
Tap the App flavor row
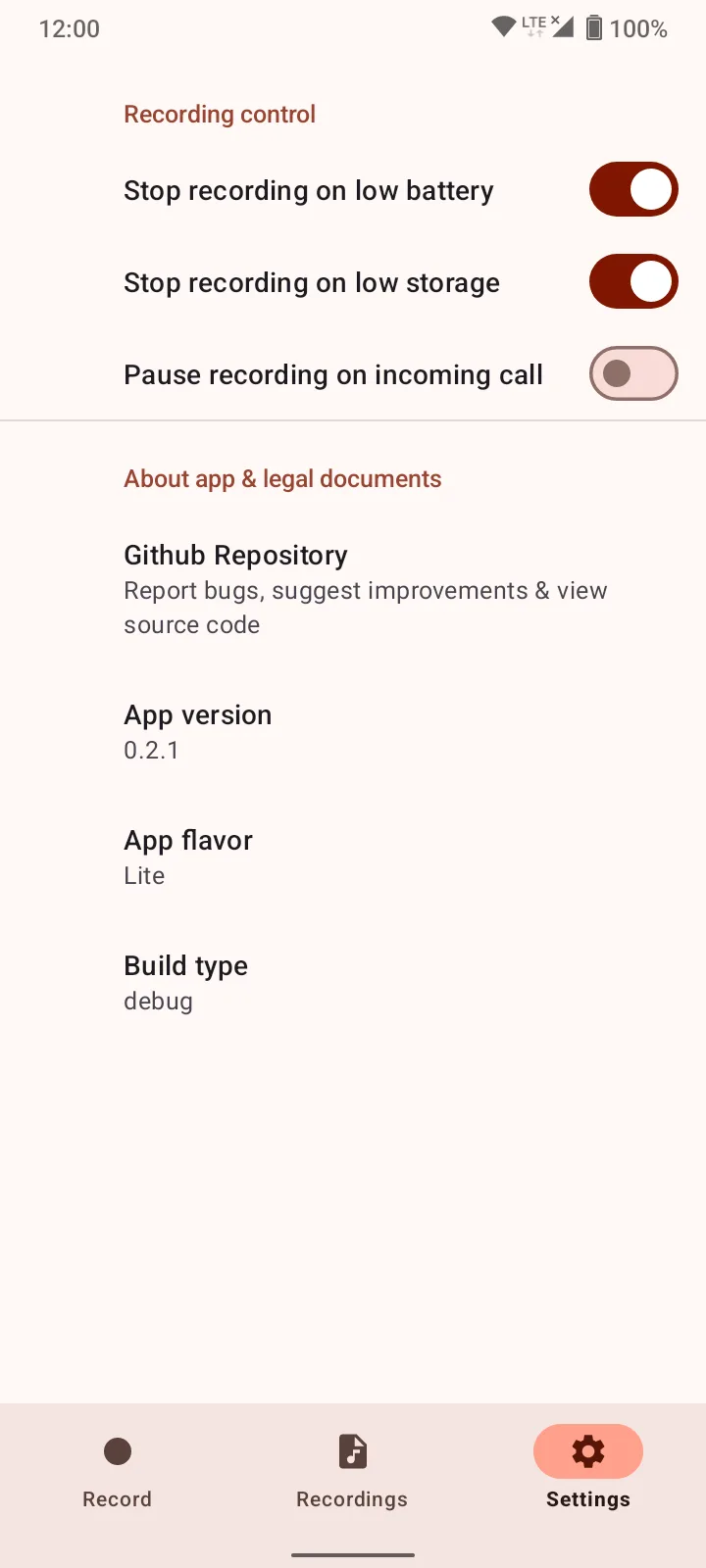point(353,857)
